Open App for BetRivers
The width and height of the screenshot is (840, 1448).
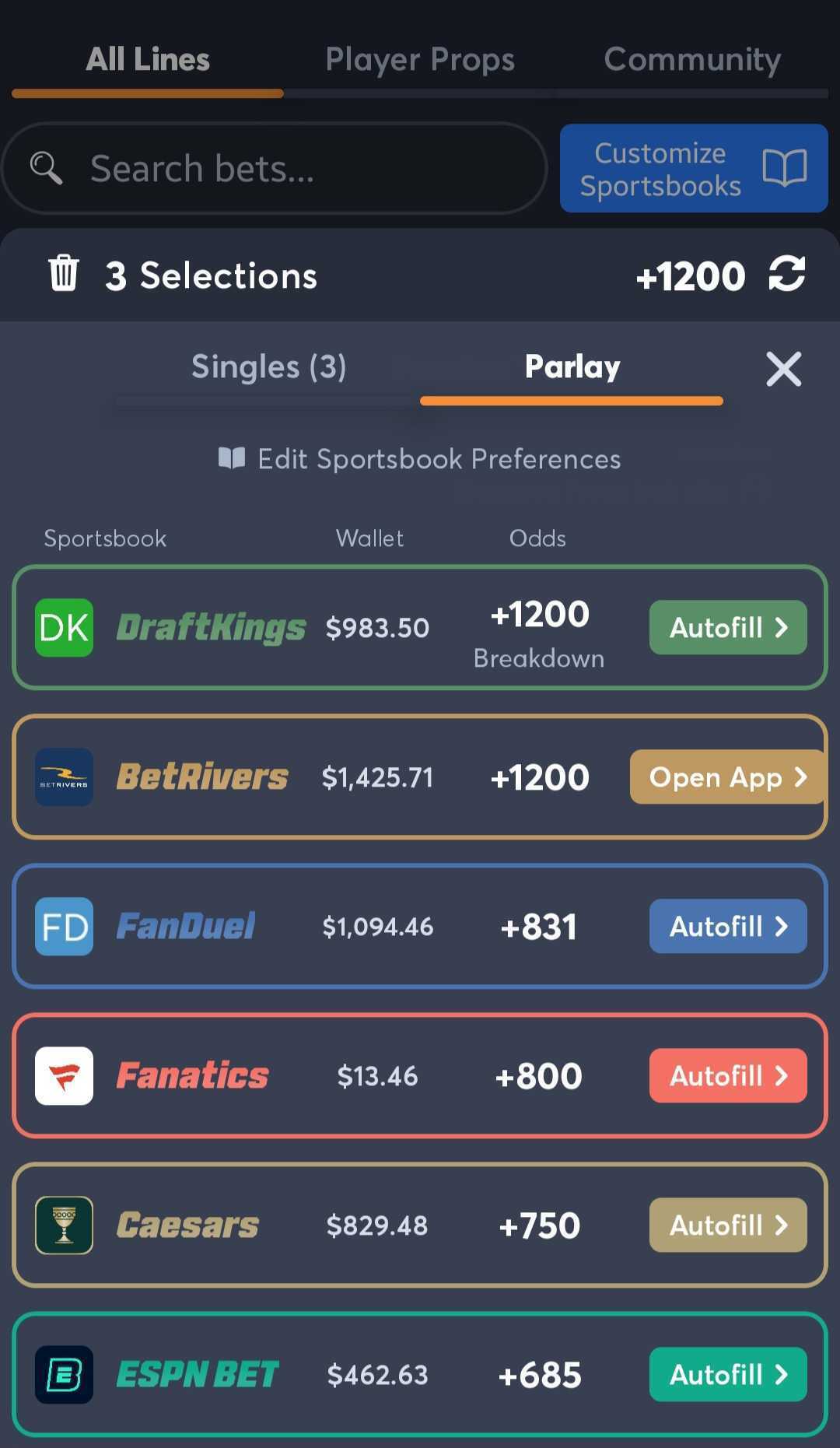726,777
